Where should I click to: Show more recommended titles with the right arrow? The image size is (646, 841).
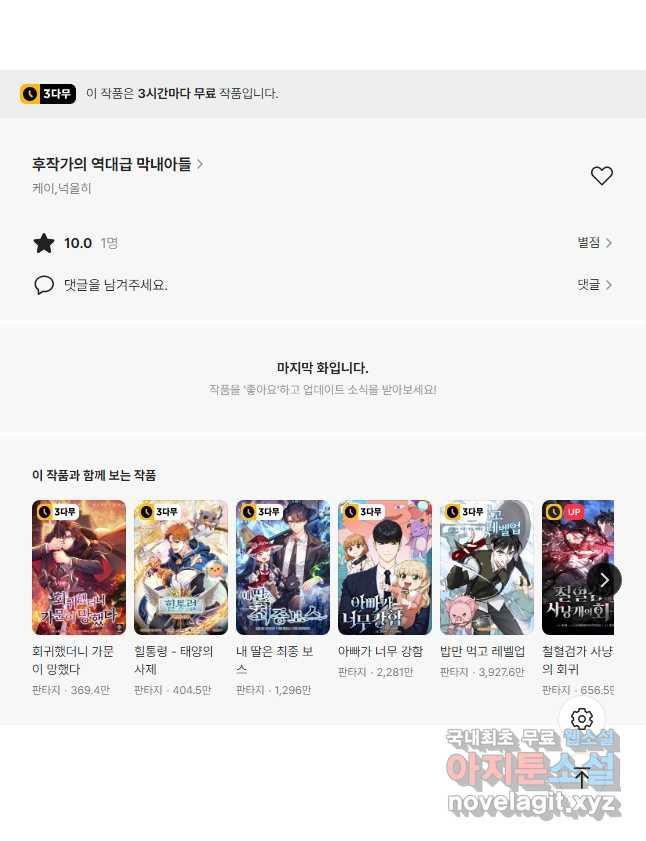(604, 580)
